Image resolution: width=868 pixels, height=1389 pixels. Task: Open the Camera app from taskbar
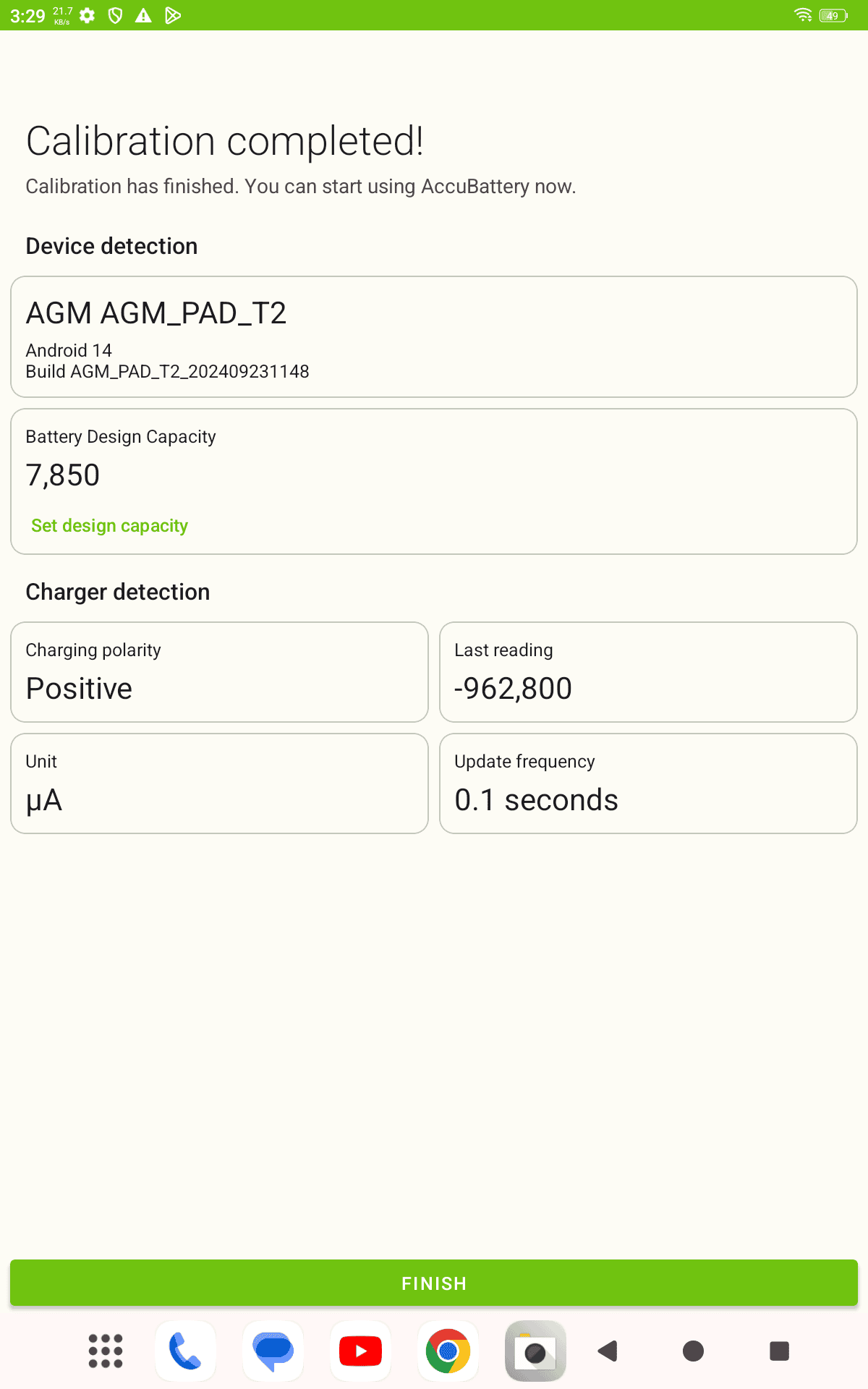pyautogui.click(x=535, y=1351)
